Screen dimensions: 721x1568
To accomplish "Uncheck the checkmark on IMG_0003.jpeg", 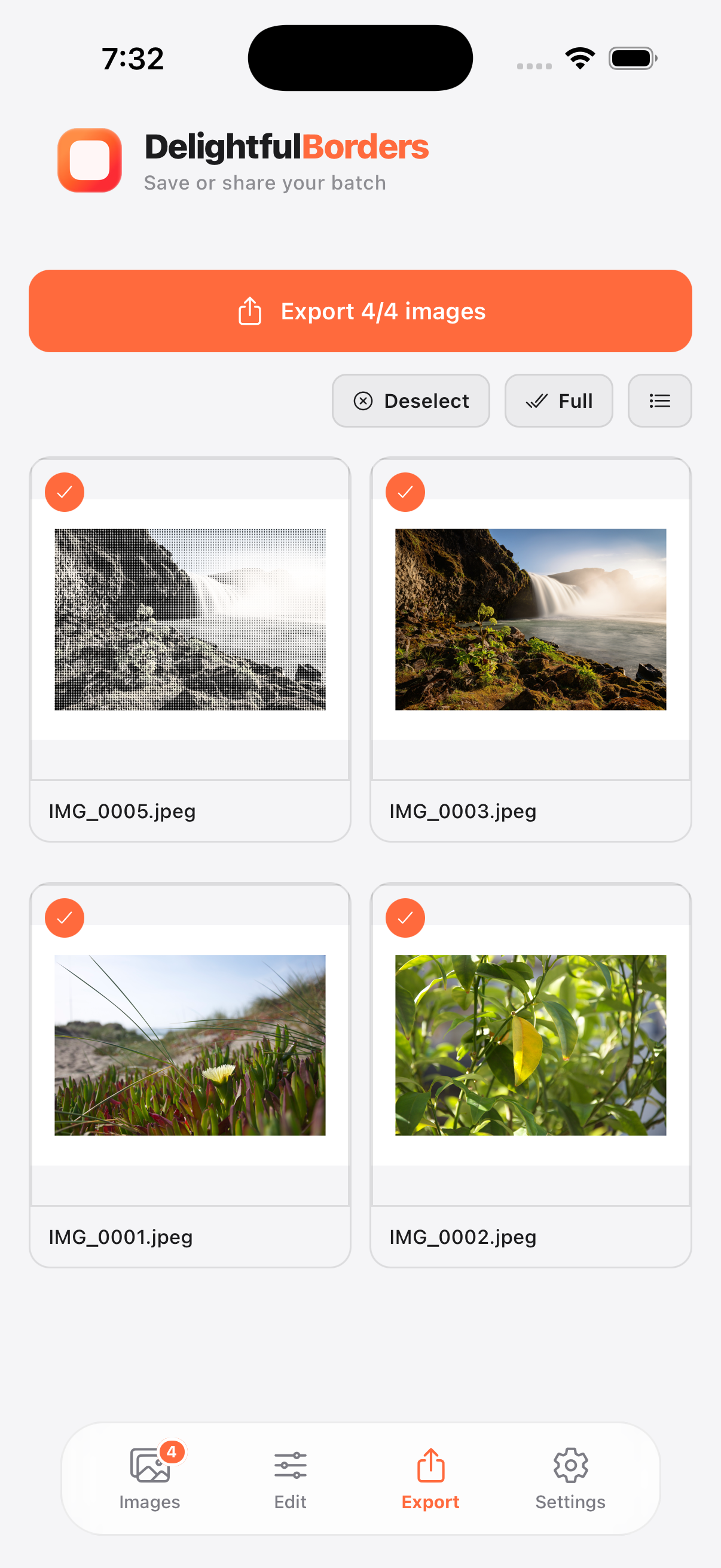I will click(405, 492).
